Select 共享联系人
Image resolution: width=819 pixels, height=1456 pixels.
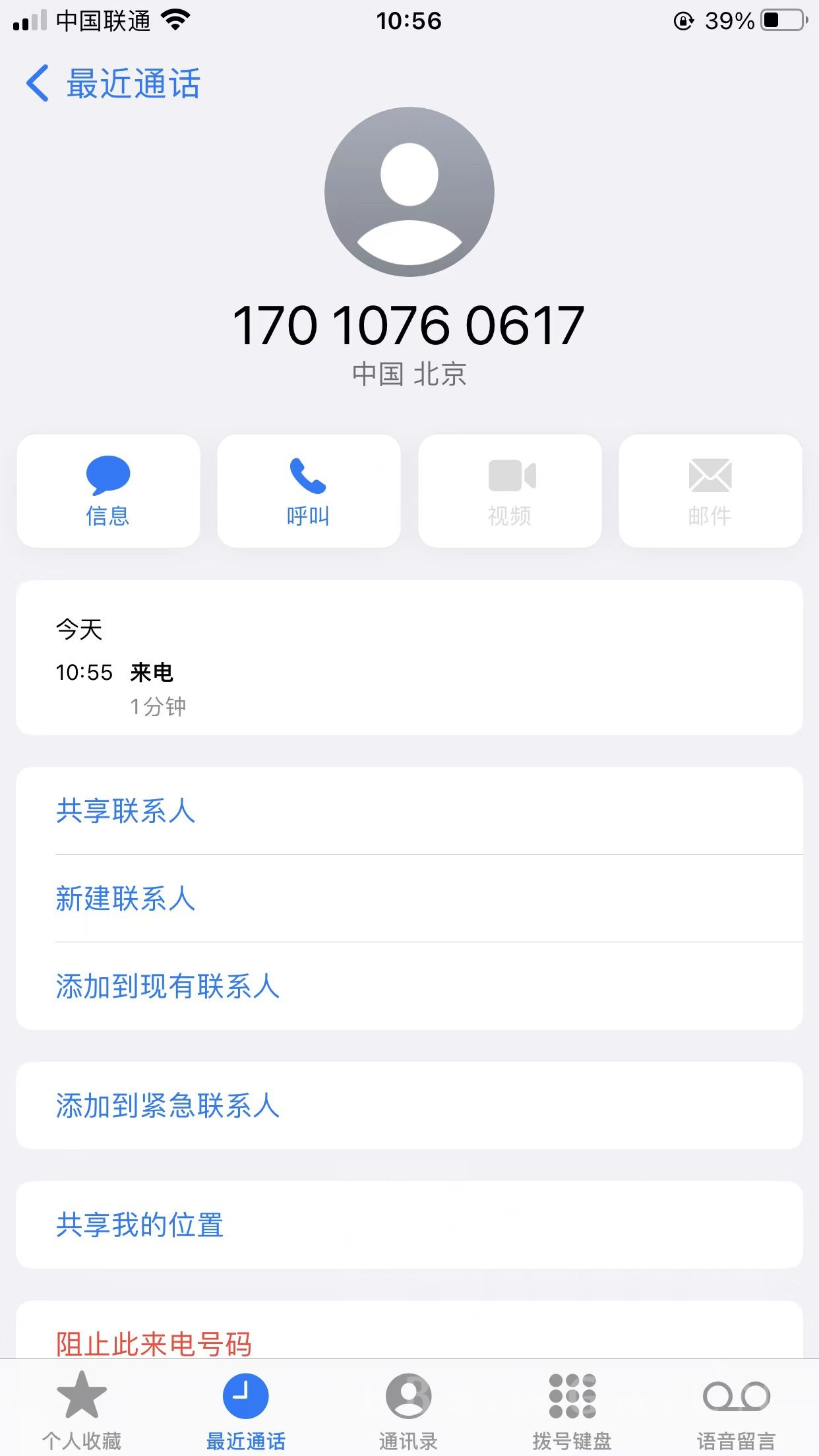(x=409, y=810)
